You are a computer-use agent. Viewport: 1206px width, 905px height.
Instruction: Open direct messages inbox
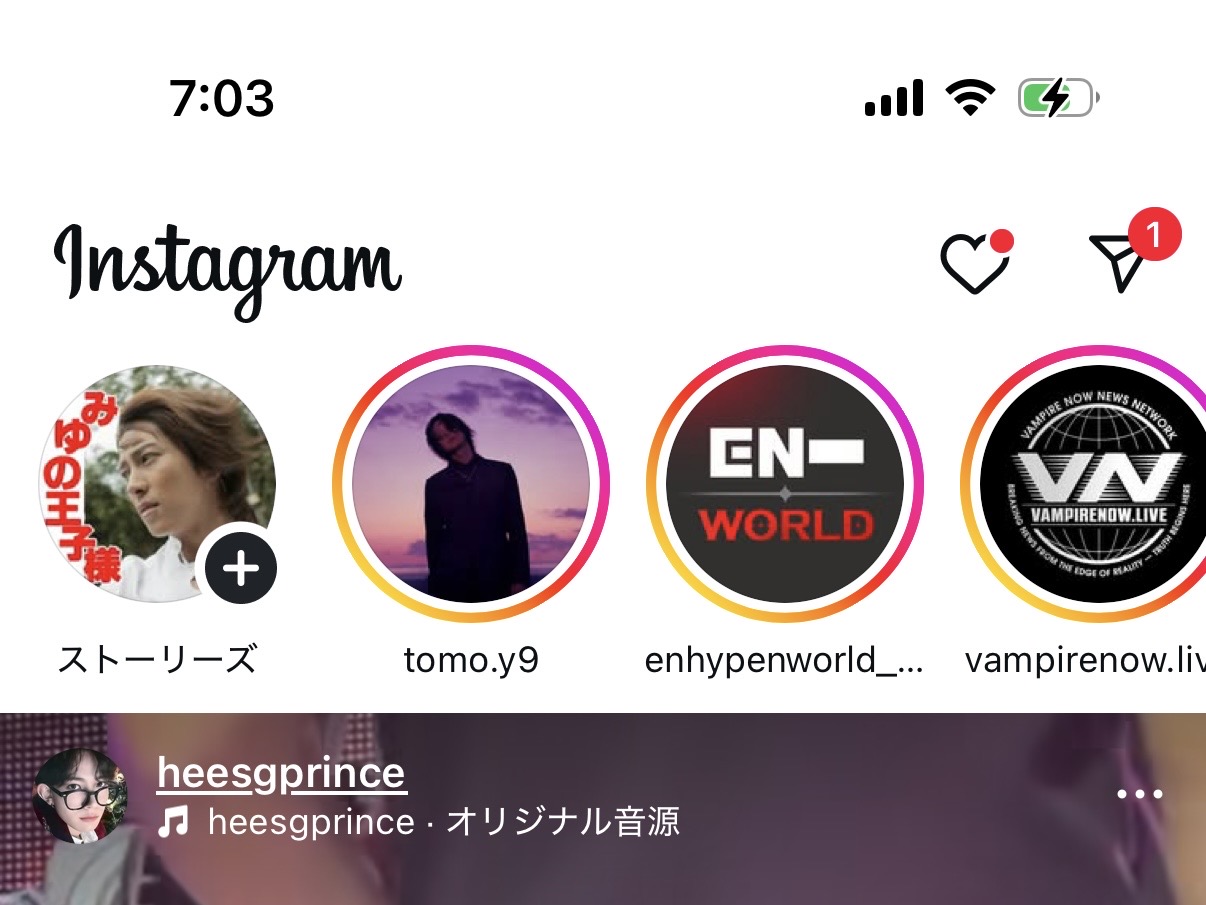pyautogui.click(x=1122, y=263)
